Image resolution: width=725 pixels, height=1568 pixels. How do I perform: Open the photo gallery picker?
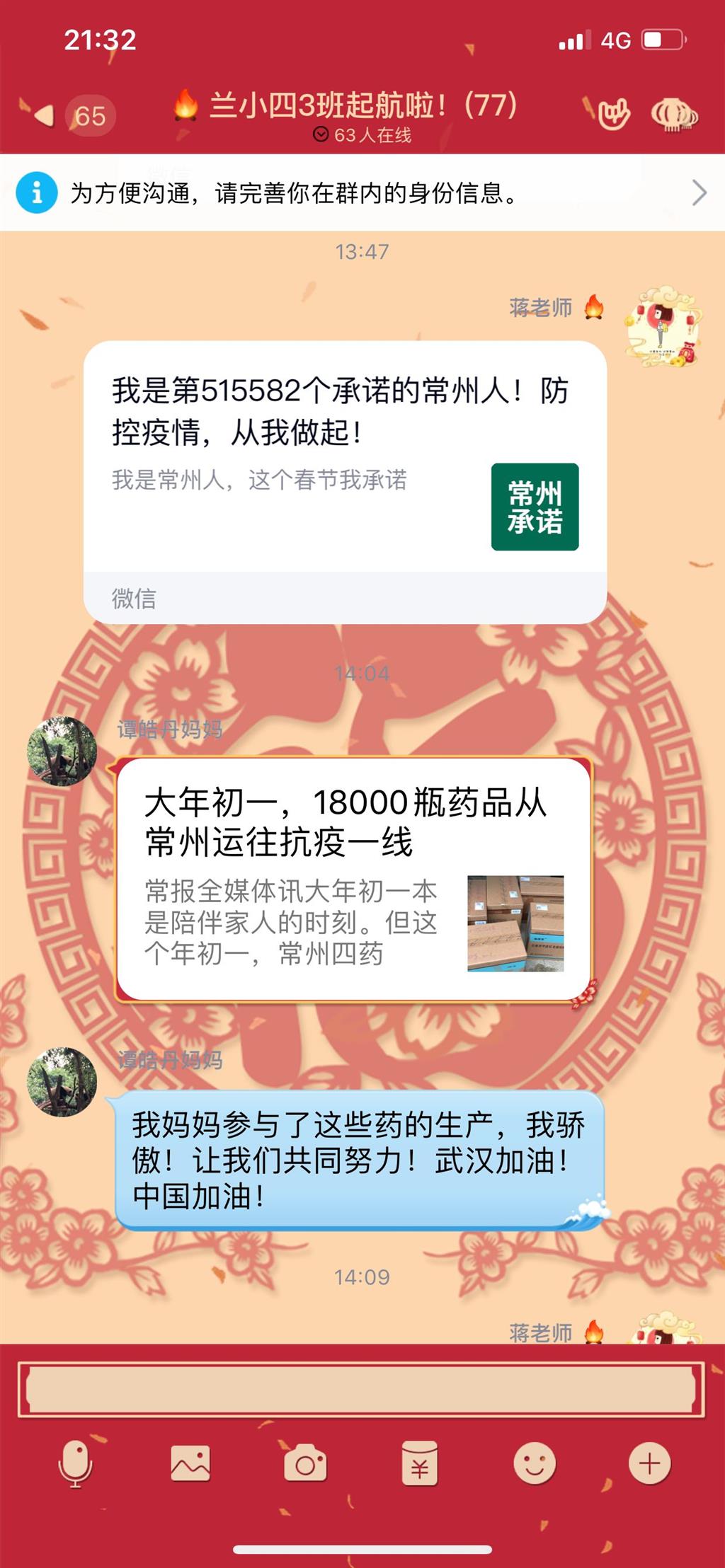[x=190, y=1463]
